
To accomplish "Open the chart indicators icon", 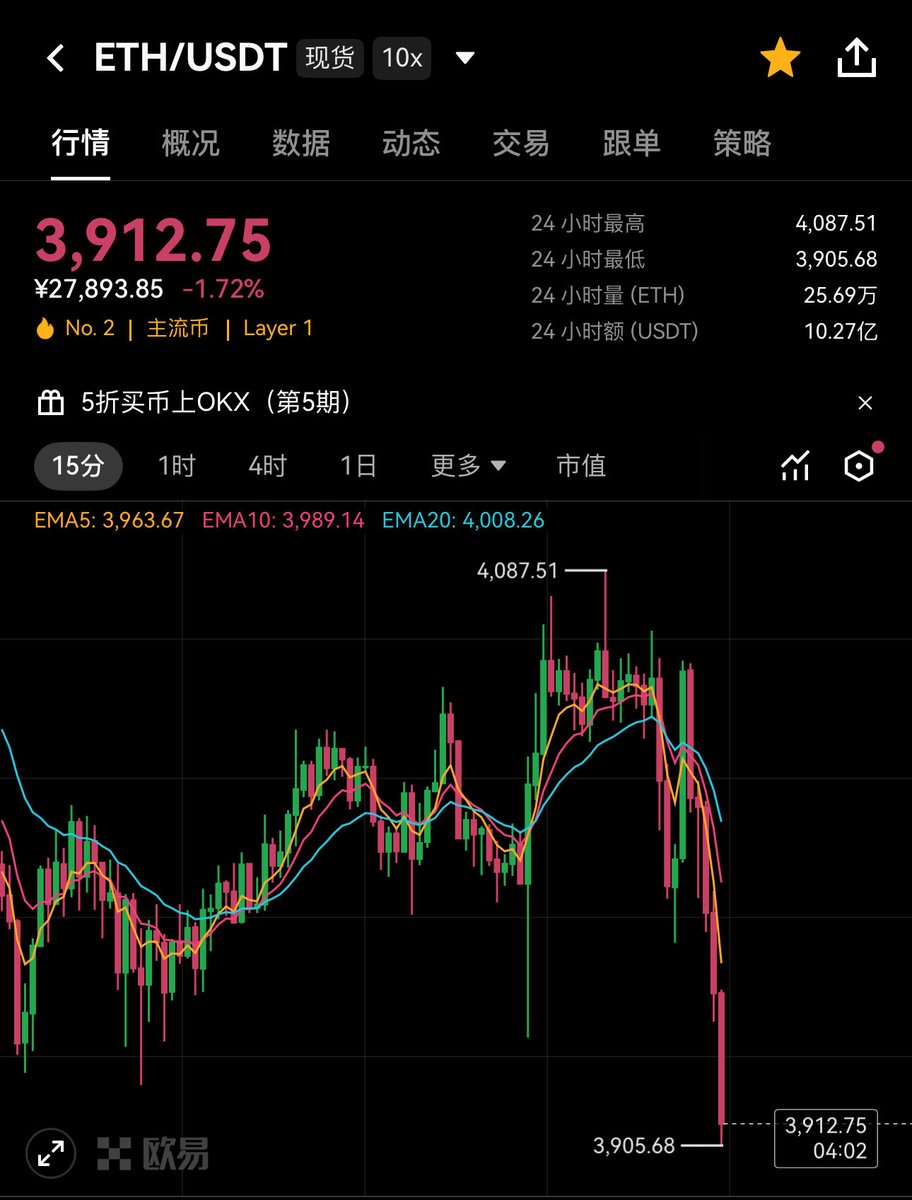I will (x=796, y=466).
